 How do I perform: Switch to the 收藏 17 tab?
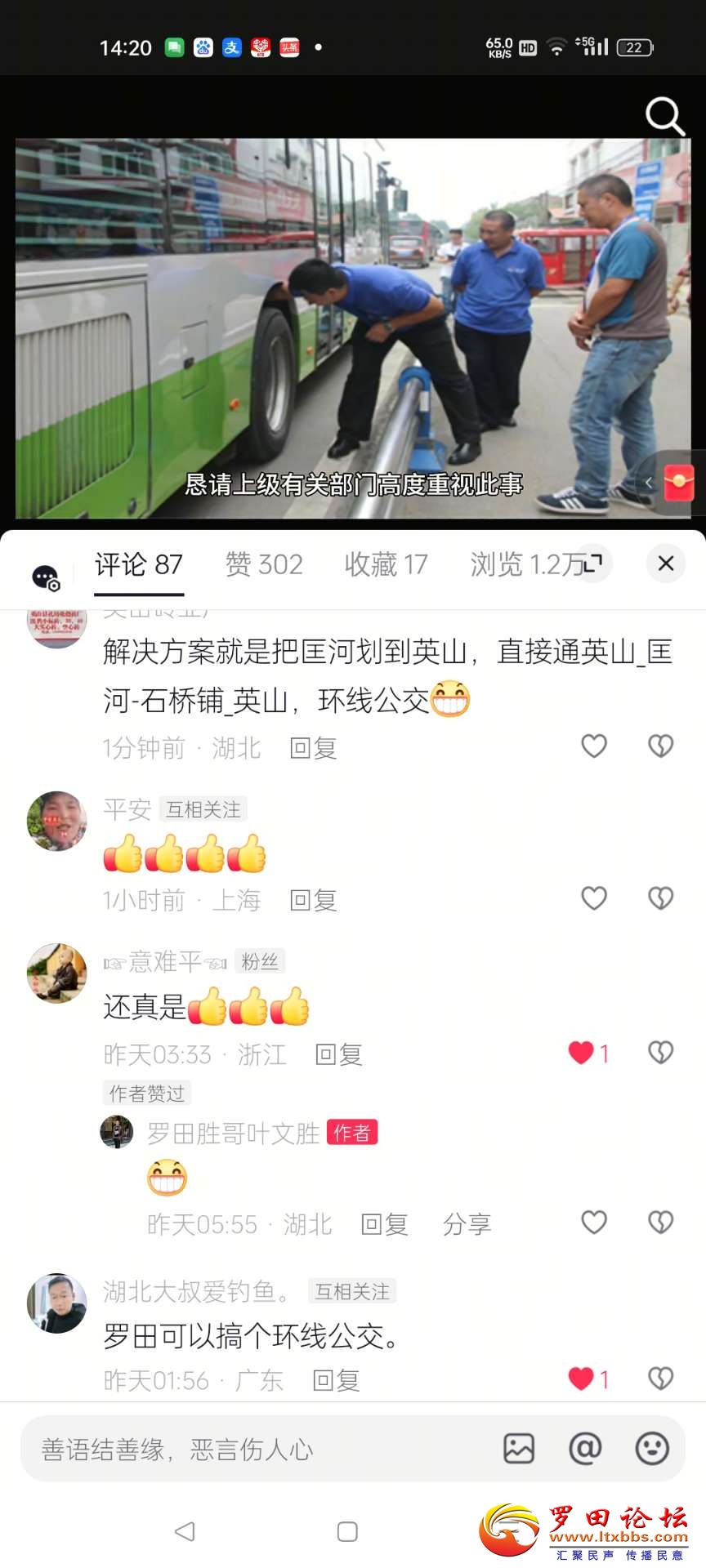point(386,564)
